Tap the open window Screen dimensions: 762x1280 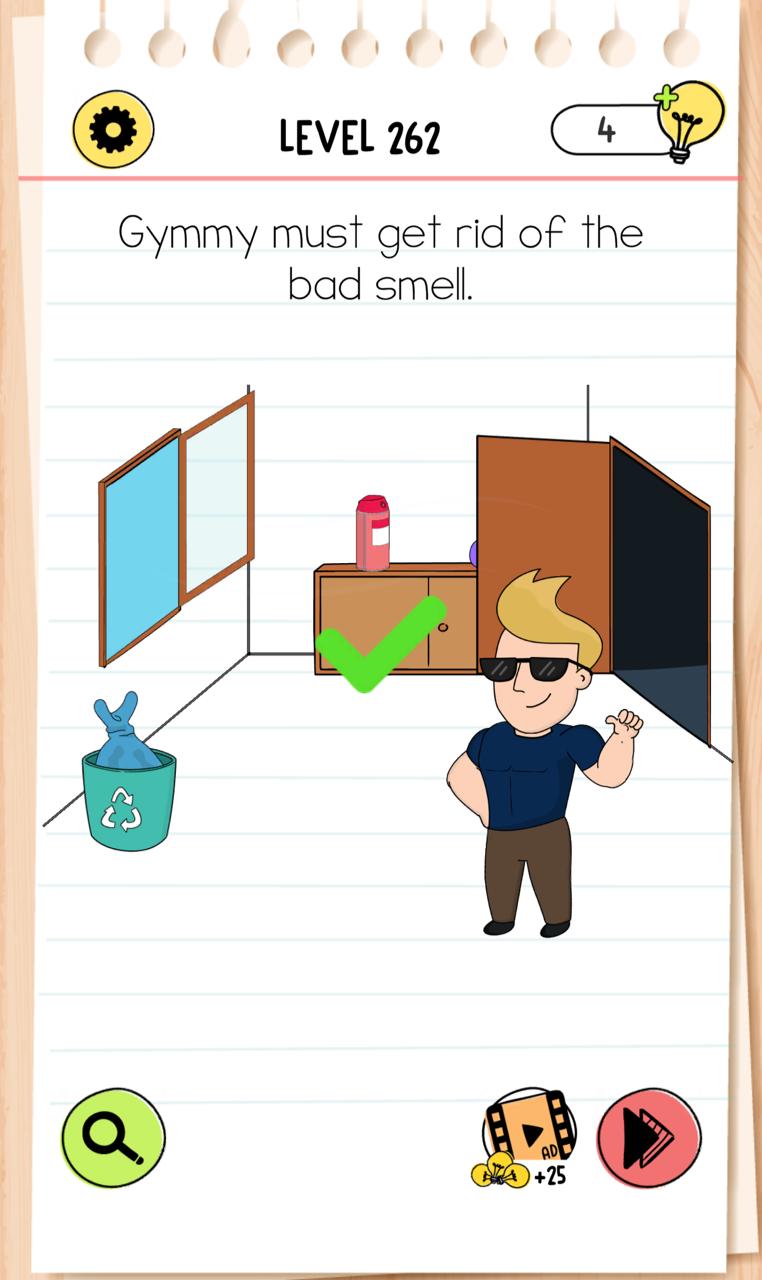point(175,530)
